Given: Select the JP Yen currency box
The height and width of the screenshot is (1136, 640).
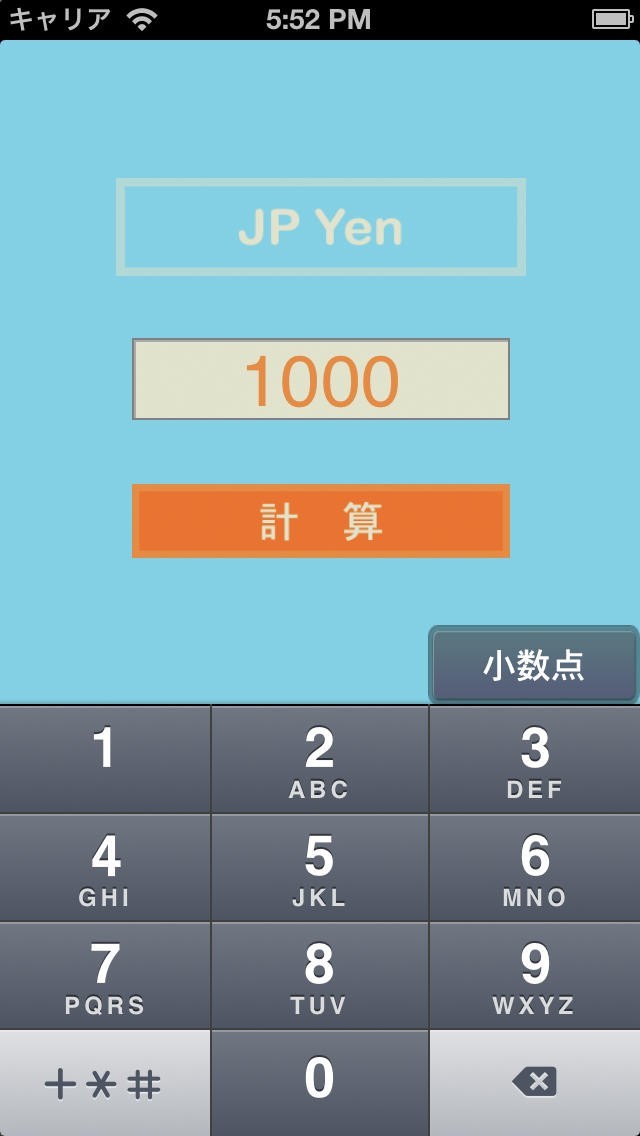Looking at the screenshot, I should point(320,227).
